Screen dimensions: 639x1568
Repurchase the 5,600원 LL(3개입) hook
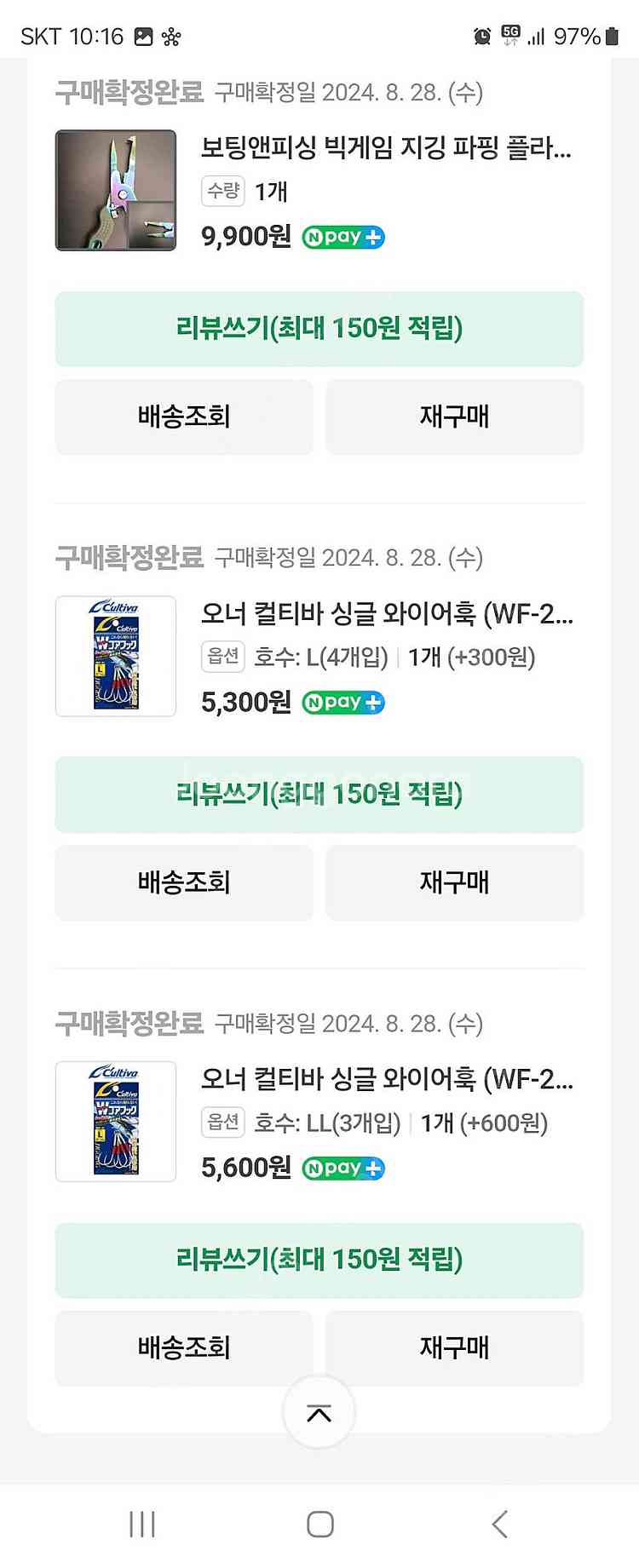(x=454, y=1347)
